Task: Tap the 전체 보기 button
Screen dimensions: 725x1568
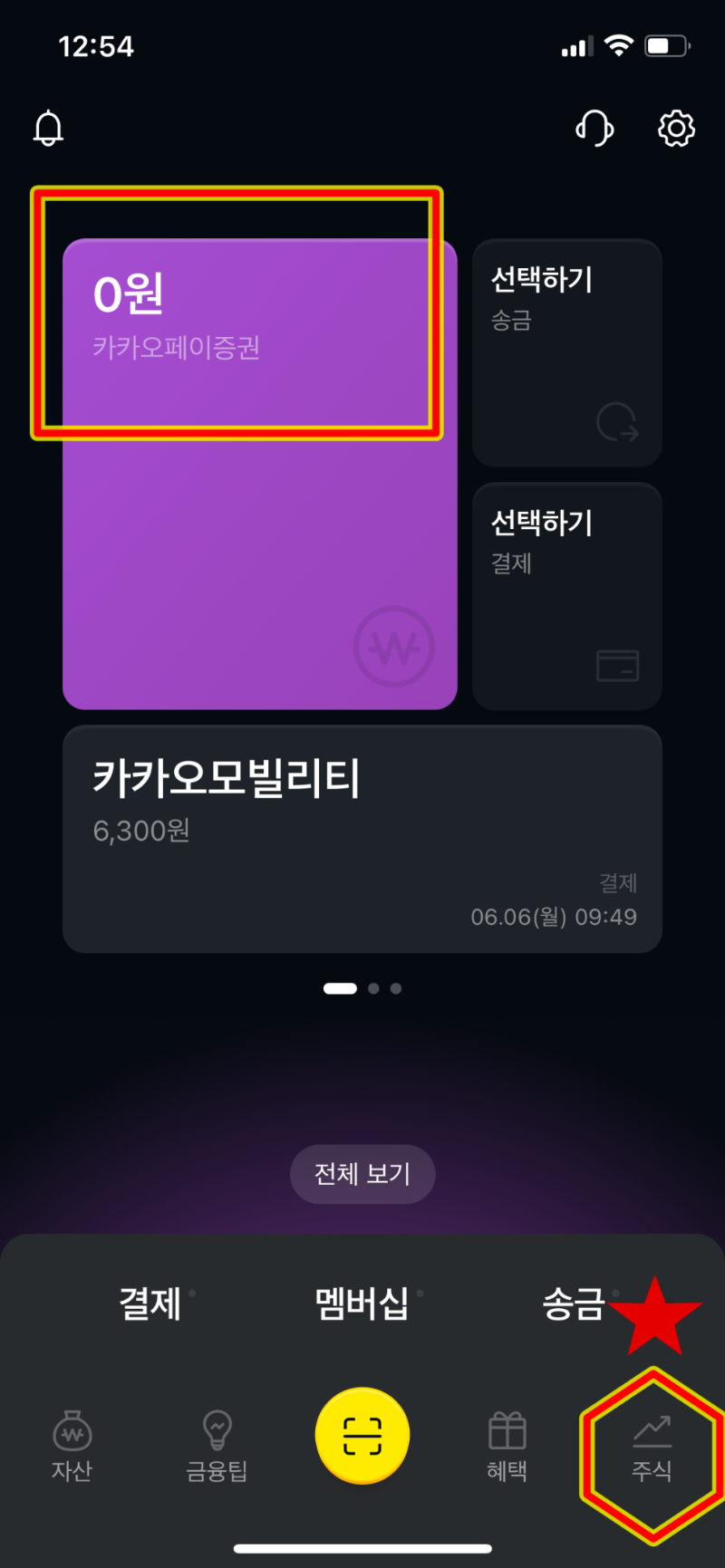Action: point(362,1174)
